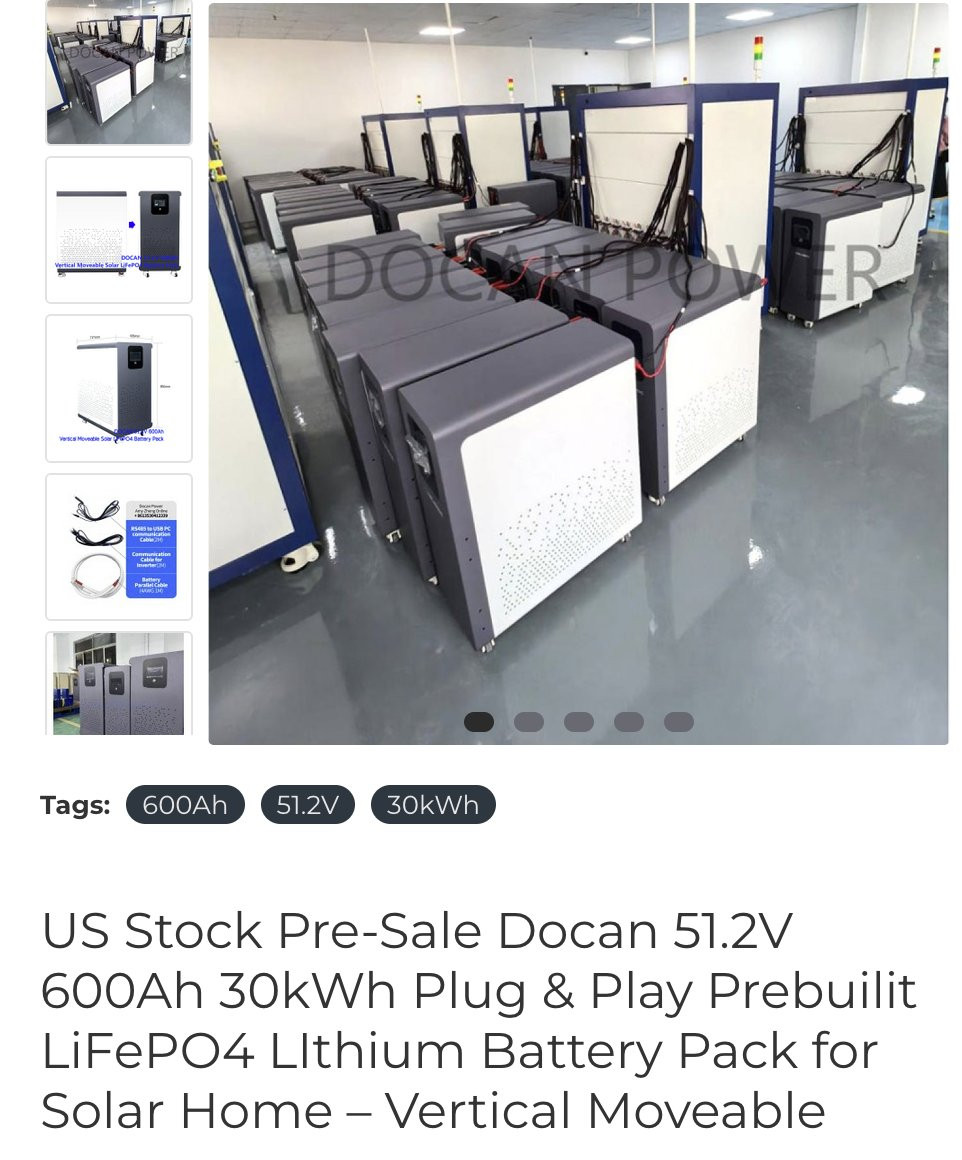Open the battery front-and-side view thumbnail
Image resolution: width=962 pixels, height=1160 pixels.
coord(119,230)
